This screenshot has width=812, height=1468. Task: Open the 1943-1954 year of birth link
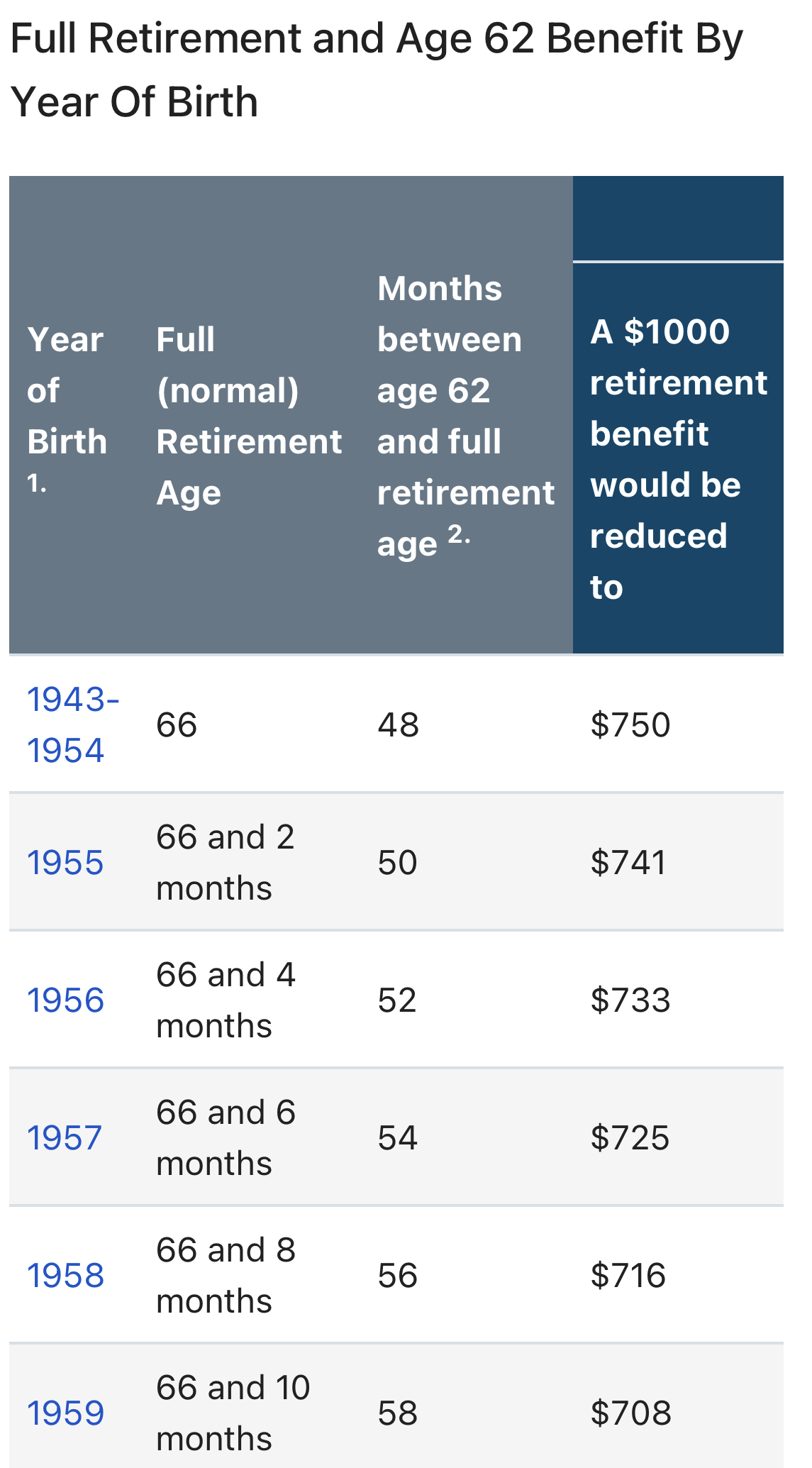(73, 725)
